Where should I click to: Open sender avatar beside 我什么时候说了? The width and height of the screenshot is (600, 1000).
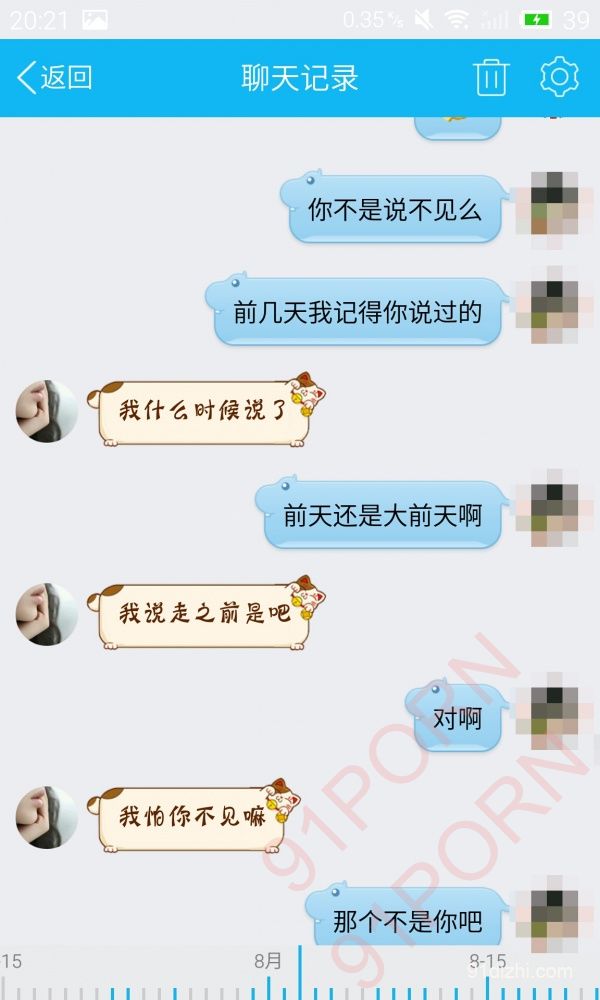pyautogui.click(x=47, y=411)
